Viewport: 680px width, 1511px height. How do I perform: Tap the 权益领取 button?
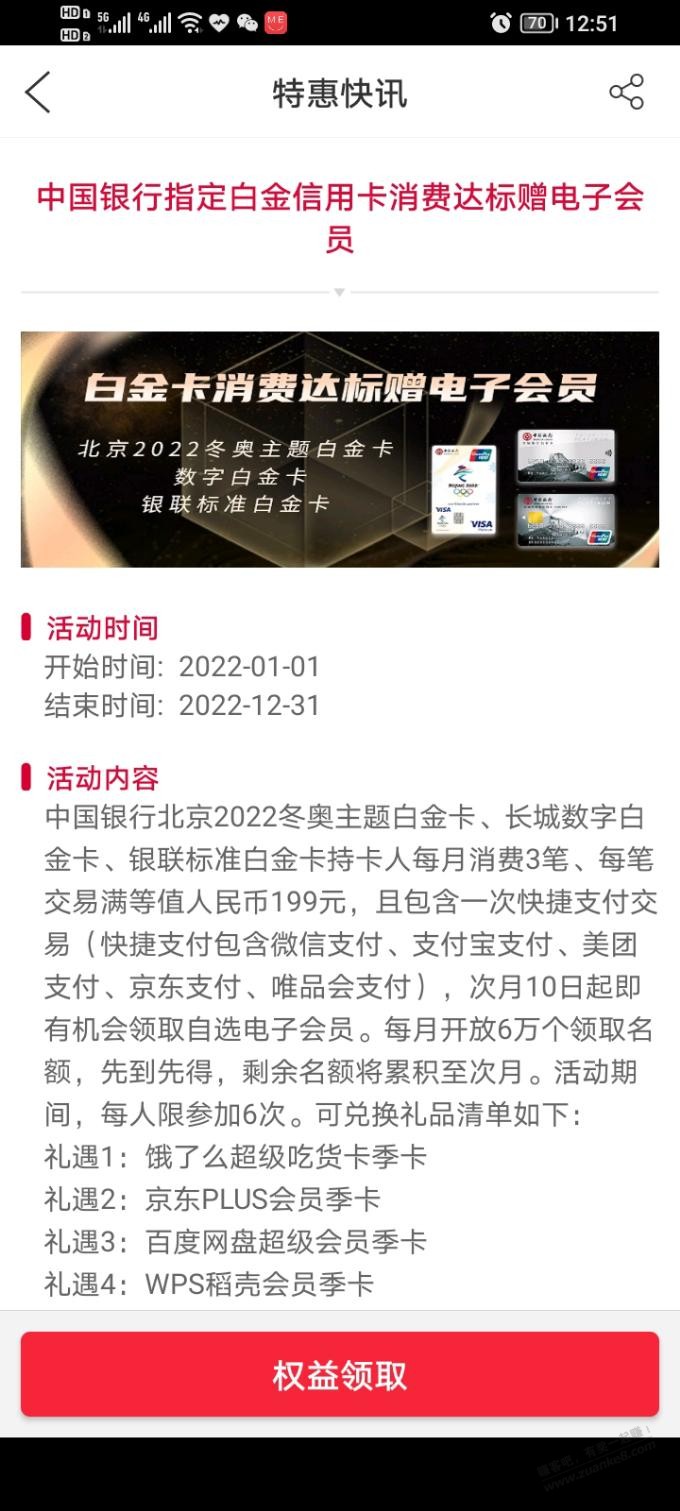(x=340, y=1375)
